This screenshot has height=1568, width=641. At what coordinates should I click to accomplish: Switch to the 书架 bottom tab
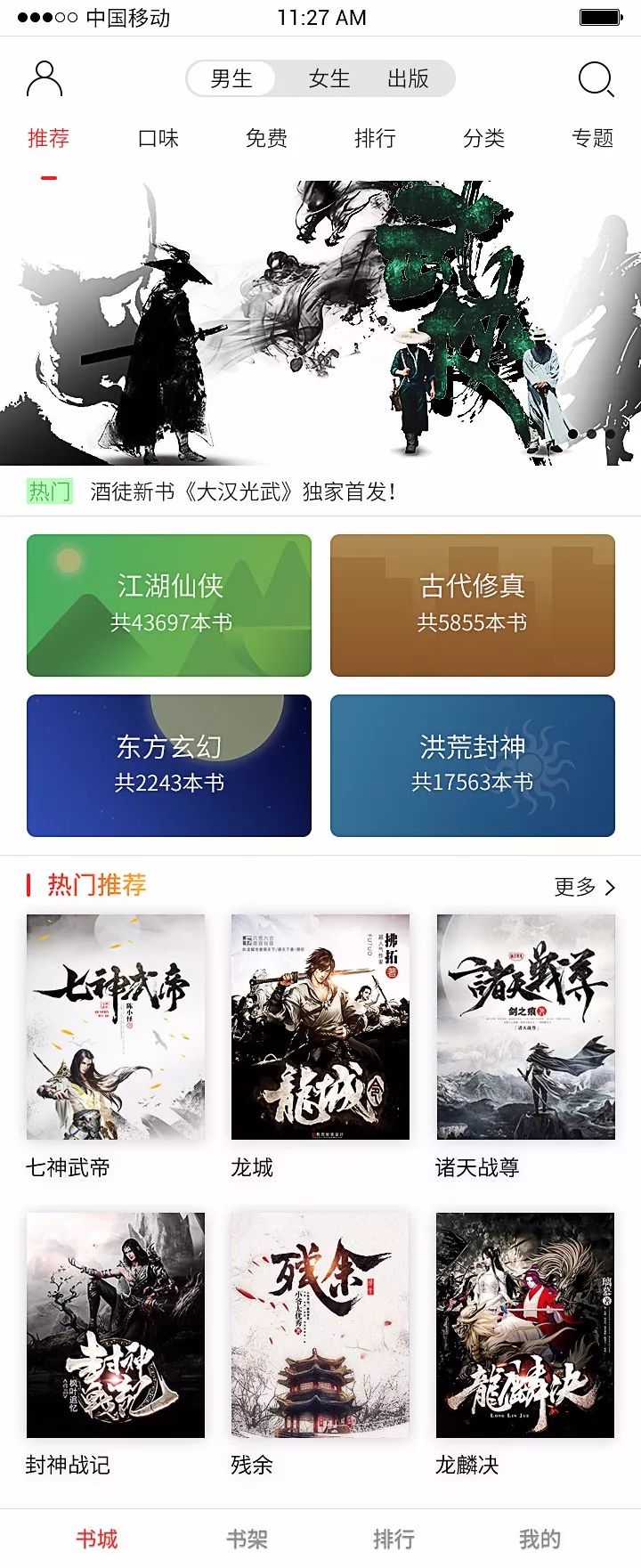(247, 1539)
